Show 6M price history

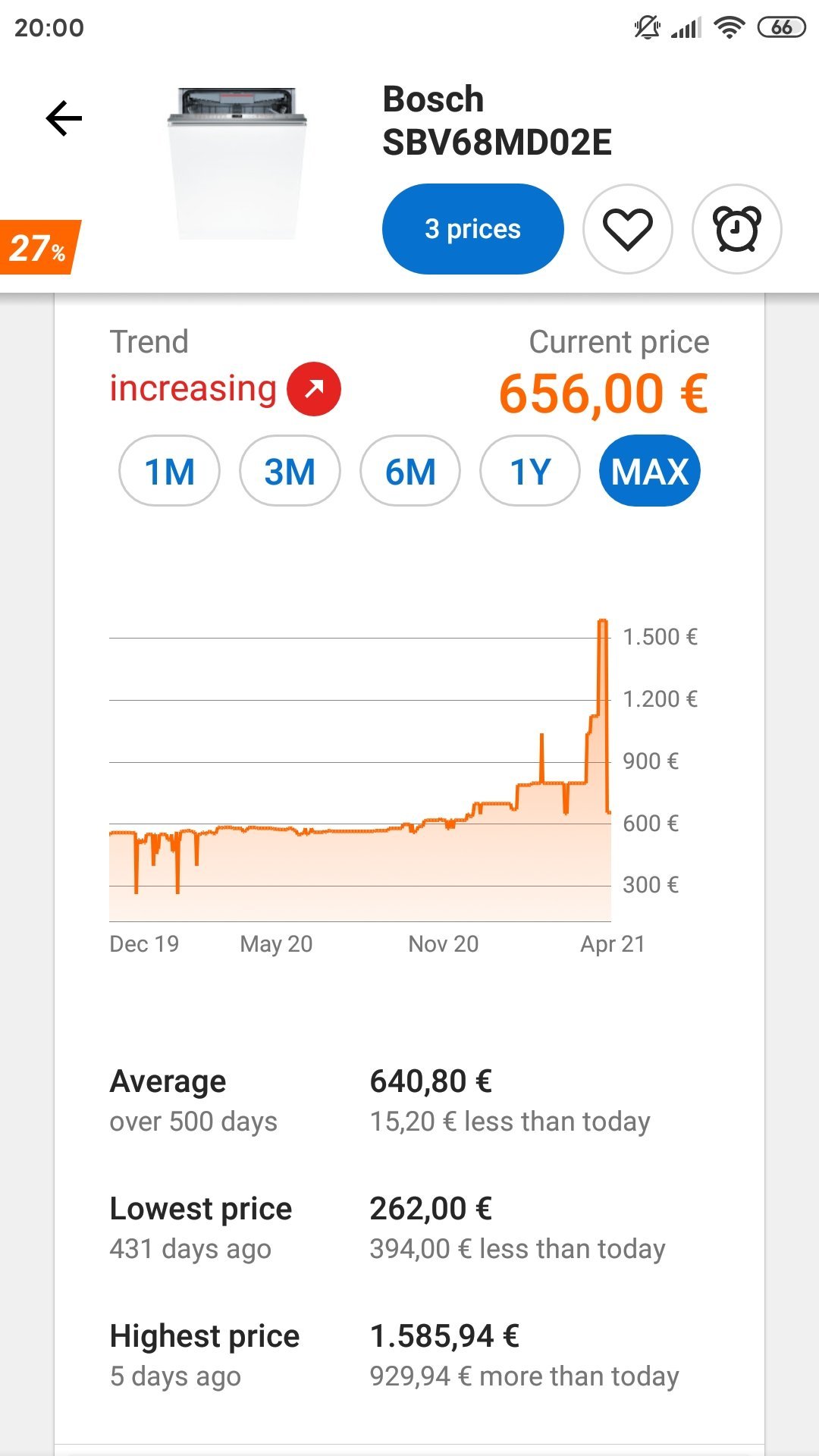pos(410,471)
